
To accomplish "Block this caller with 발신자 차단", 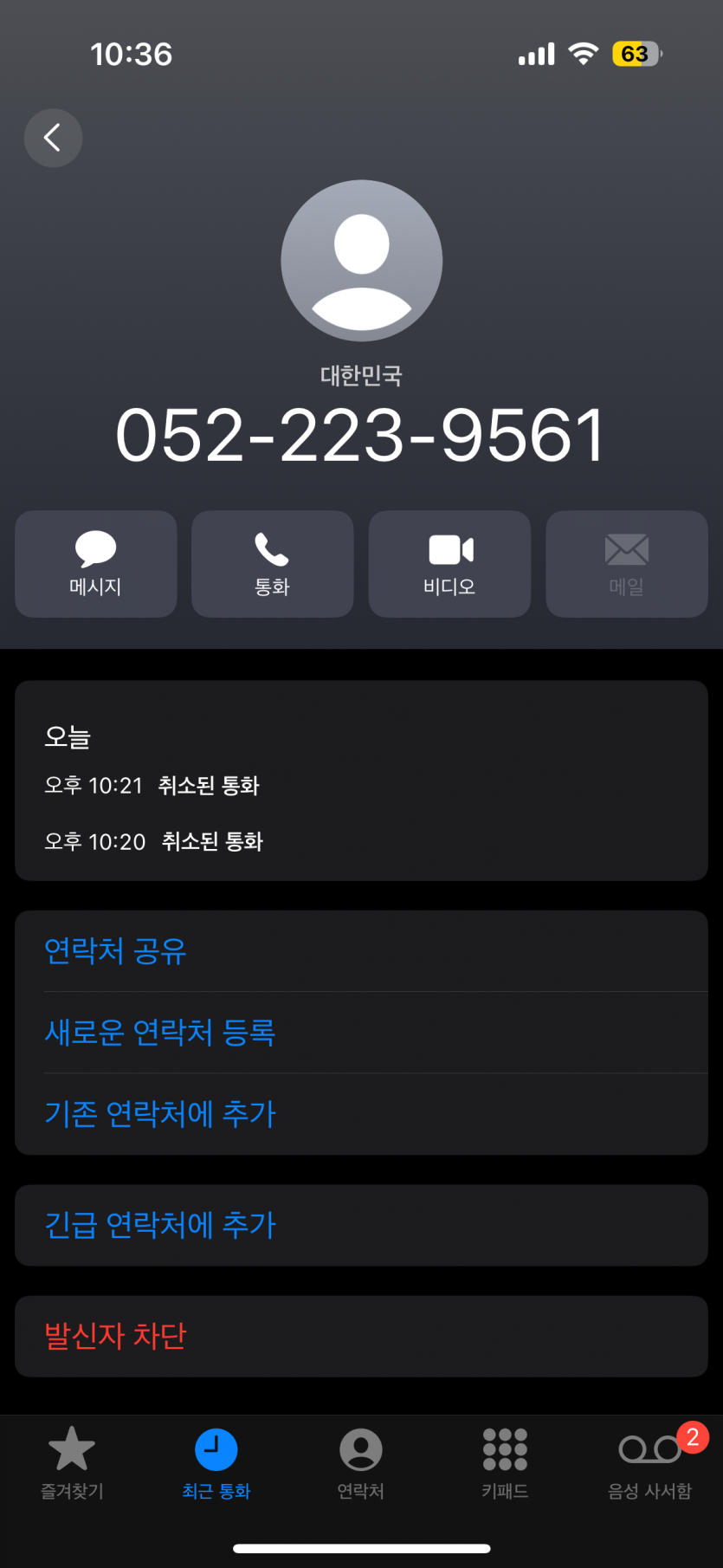I will click(x=362, y=1336).
